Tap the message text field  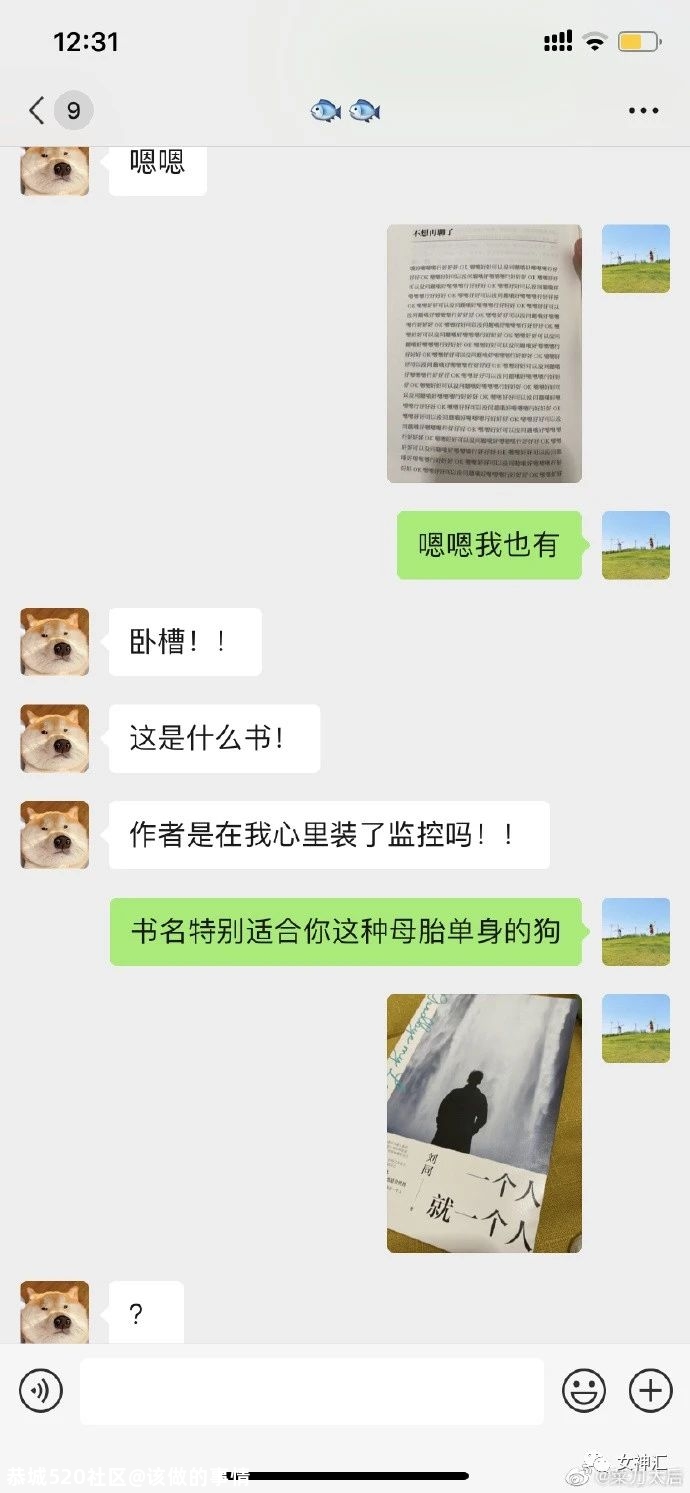click(x=311, y=1391)
